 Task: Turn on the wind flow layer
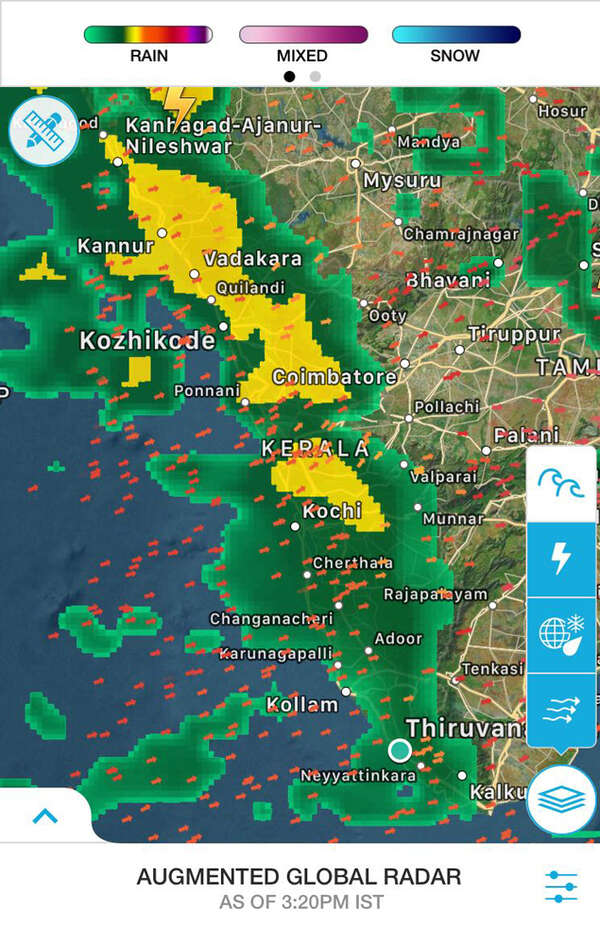point(561,710)
